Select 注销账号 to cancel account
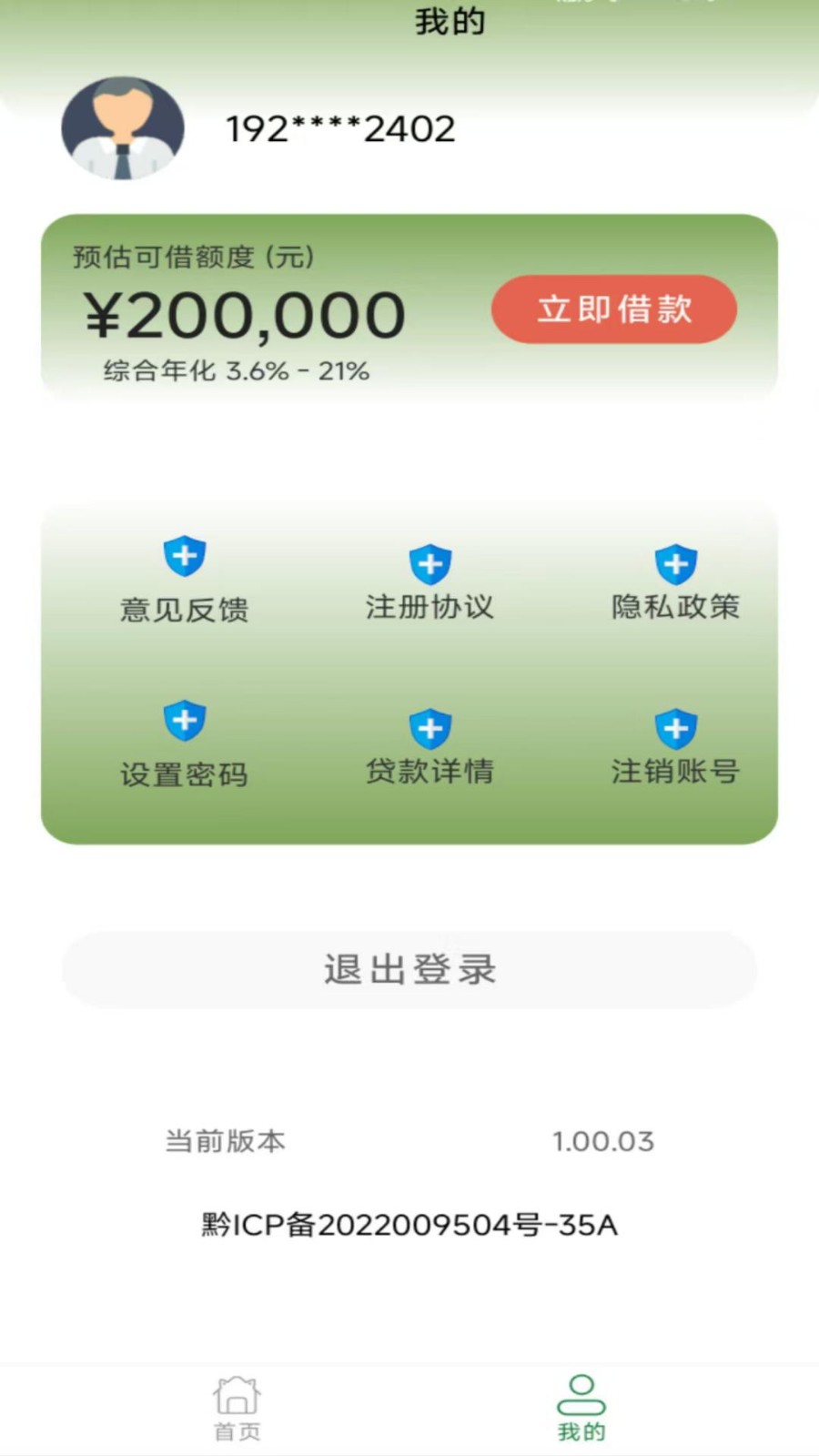 point(675,749)
